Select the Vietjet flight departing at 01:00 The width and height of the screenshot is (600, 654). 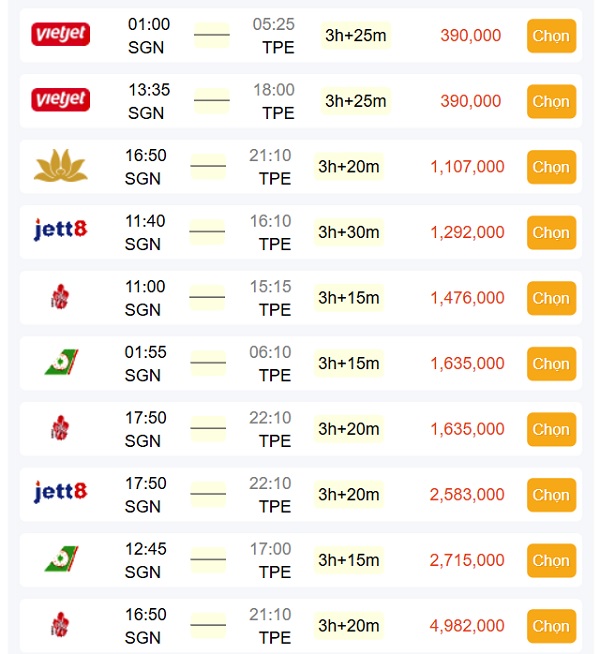[551, 36]
